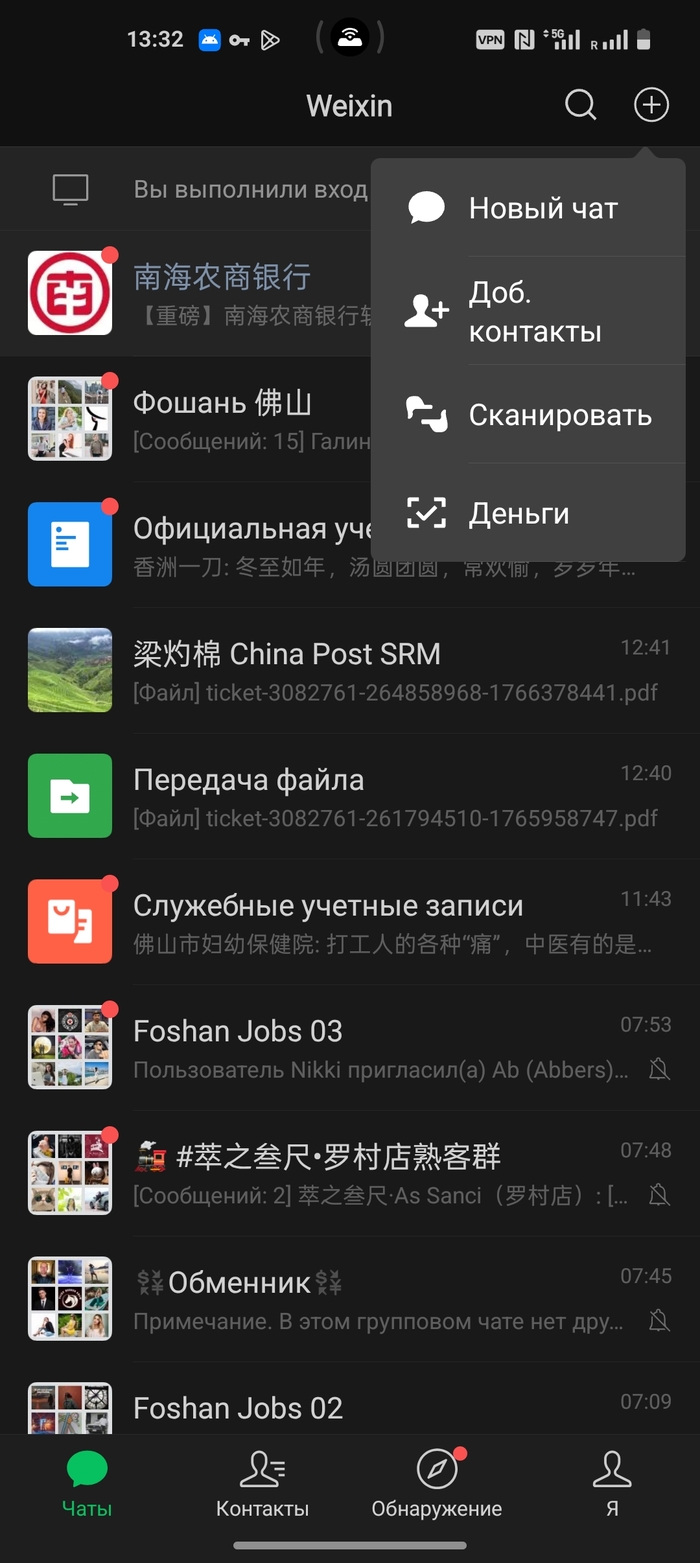Viewport: 700px width, 1563px height.
Task: Select Сканировать from the popup menu
Action: 528,415
